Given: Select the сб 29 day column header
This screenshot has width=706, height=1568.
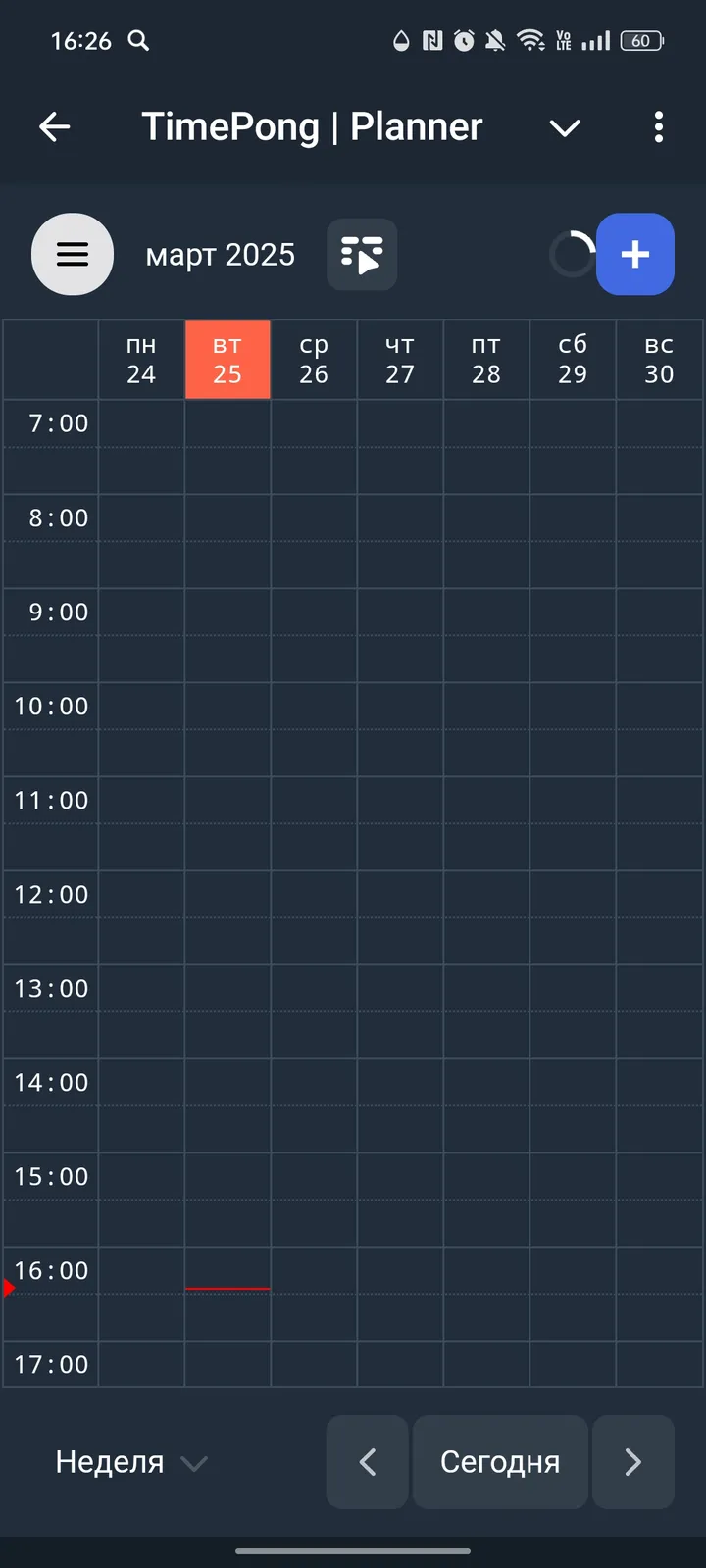Looking at the screenshot, I should click(573, 360).
